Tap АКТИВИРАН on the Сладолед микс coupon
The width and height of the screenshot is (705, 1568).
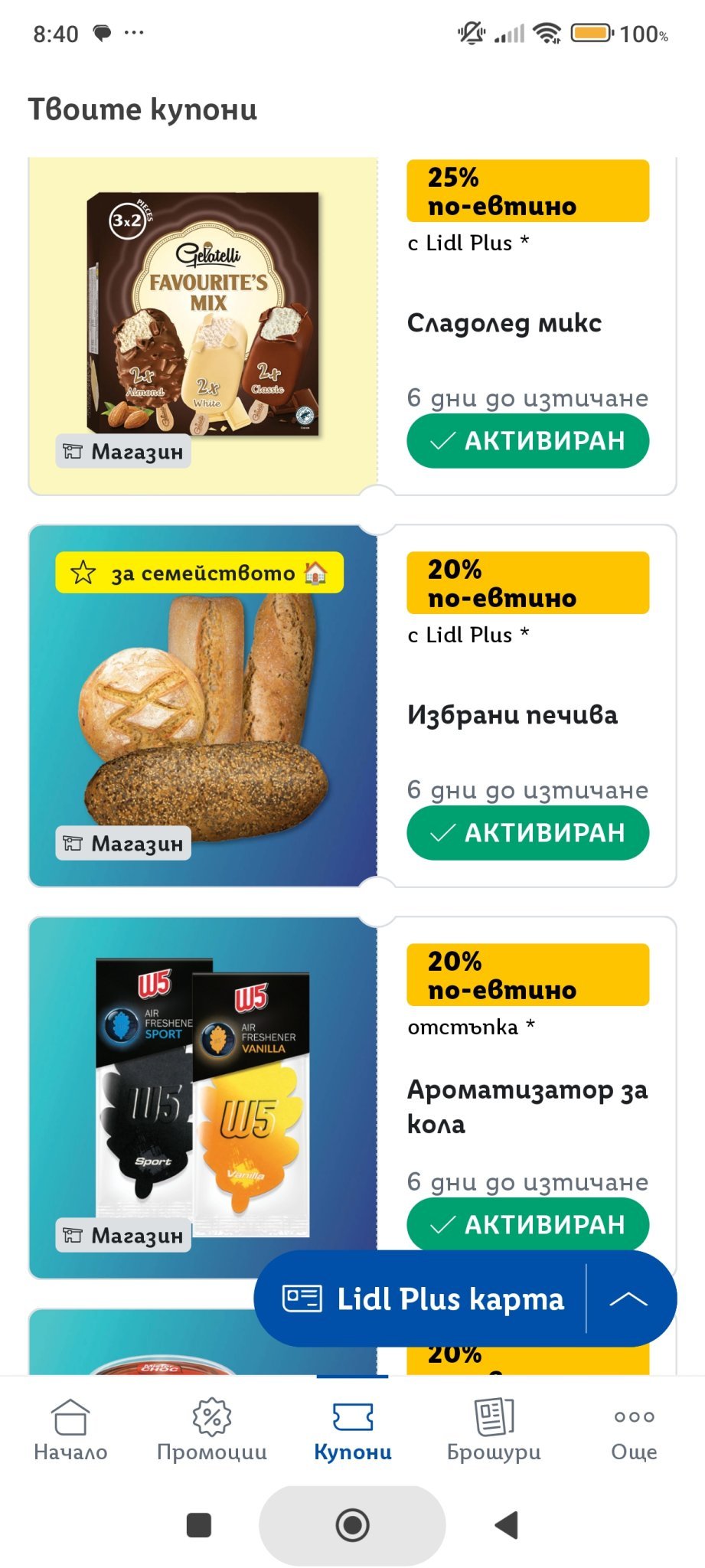pos(527,441)
